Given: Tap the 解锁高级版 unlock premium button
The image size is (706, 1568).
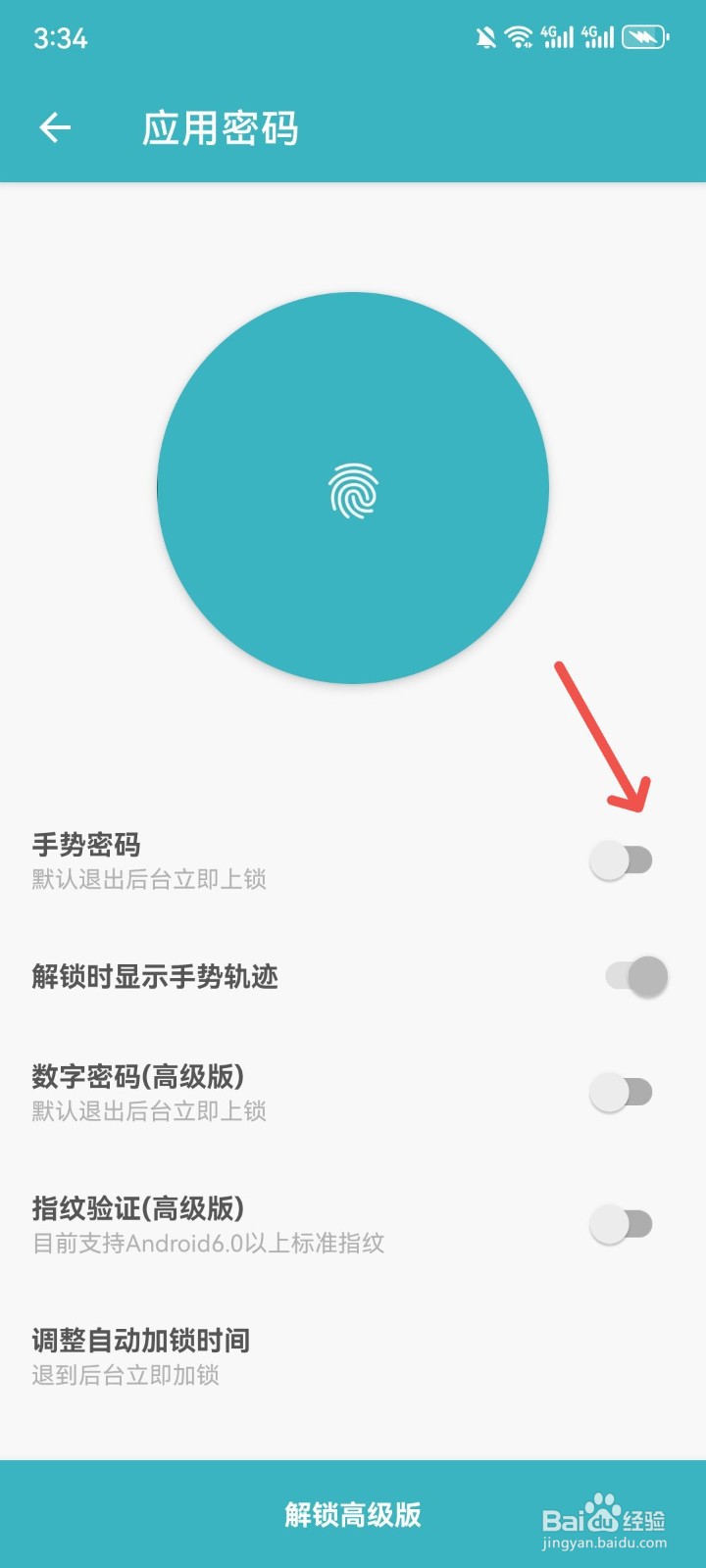Looking at the screenshot, I should pos(352,1514).
